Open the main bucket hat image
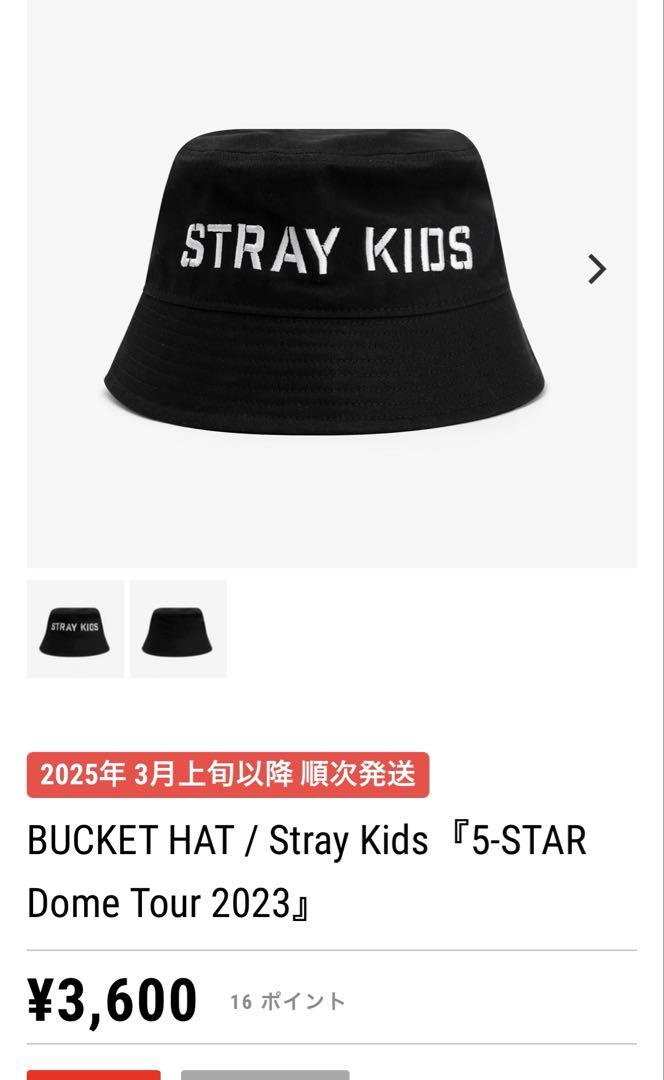Viewport: 664px width, 1080px height. point(331,283)
